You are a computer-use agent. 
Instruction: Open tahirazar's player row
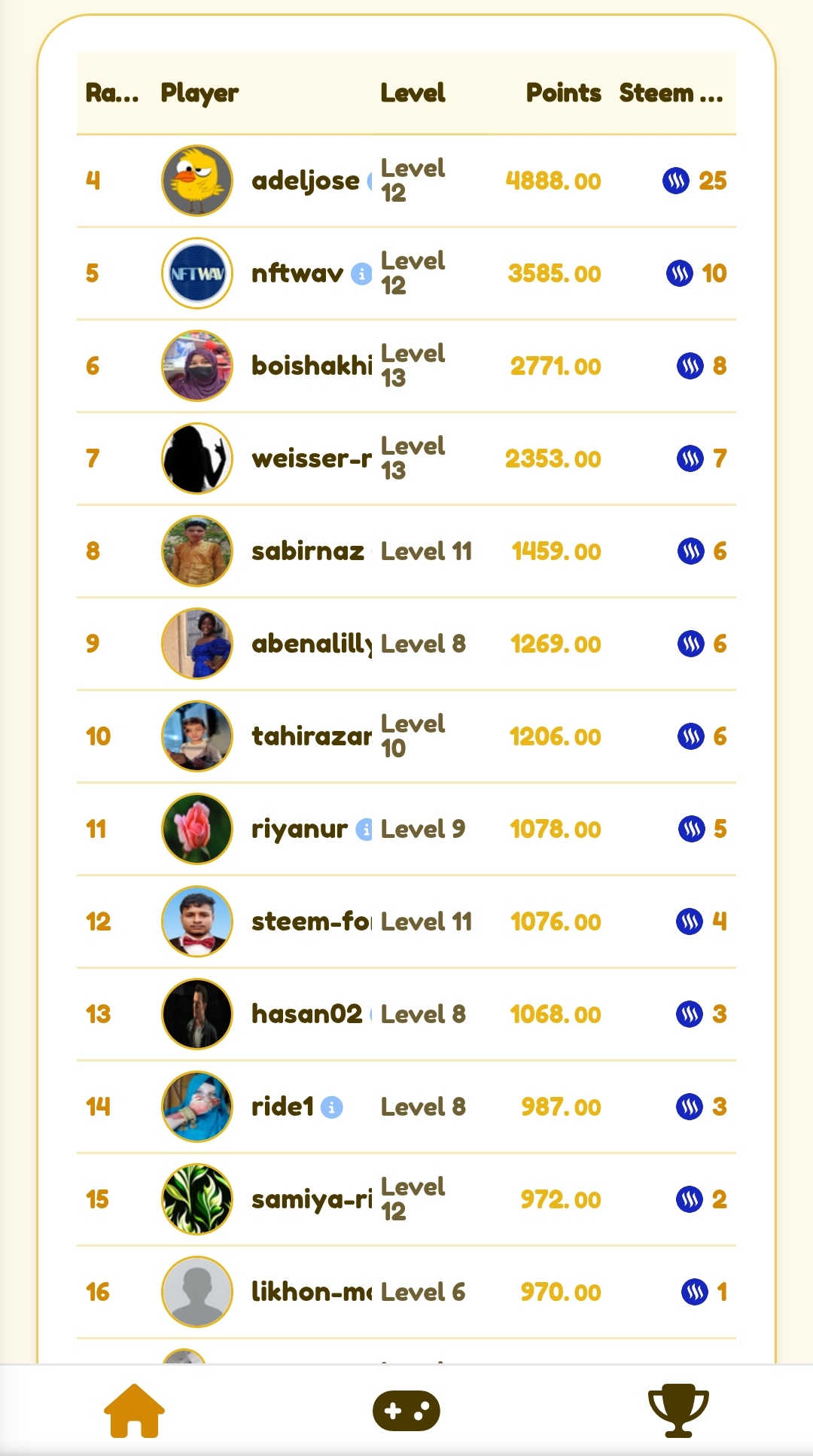coord(406,736)
